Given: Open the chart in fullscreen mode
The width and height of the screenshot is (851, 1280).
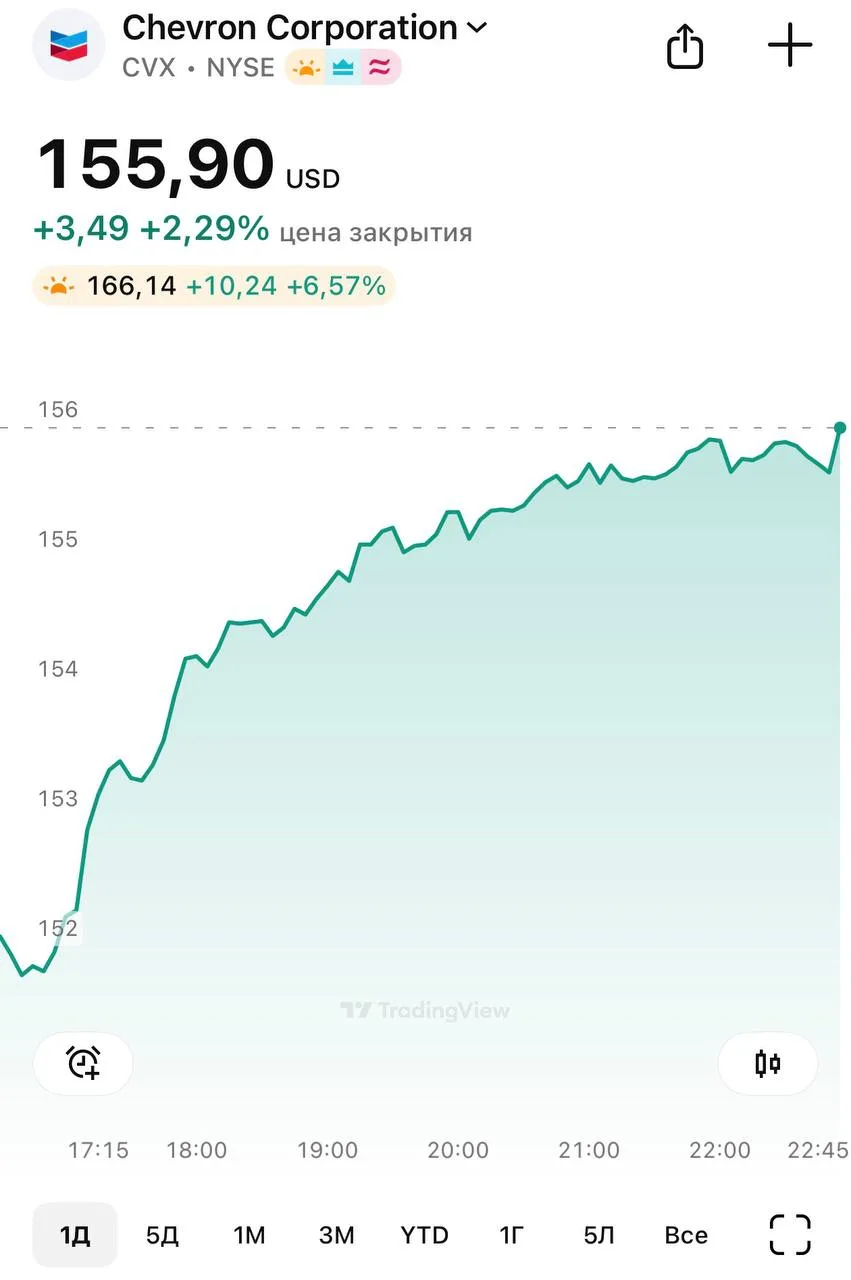Looking at the screenshot, I should [790, 1235].
